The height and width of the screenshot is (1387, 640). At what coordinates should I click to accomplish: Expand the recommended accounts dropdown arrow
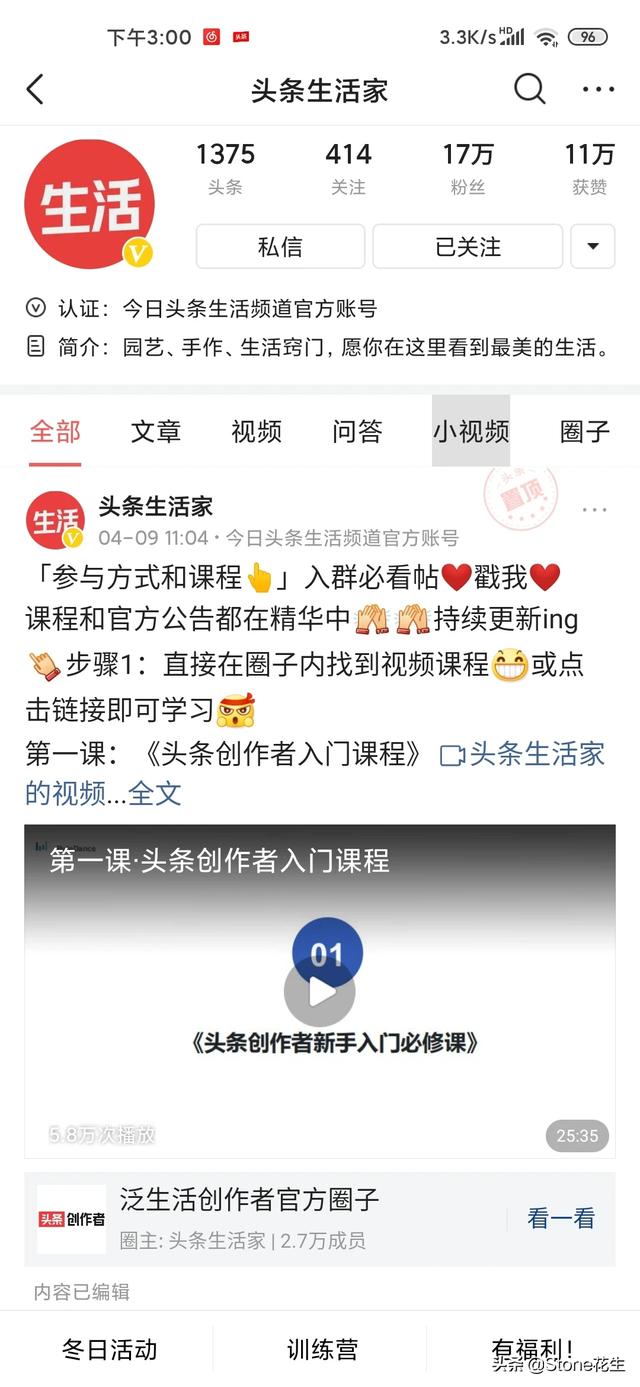point(593,247)
